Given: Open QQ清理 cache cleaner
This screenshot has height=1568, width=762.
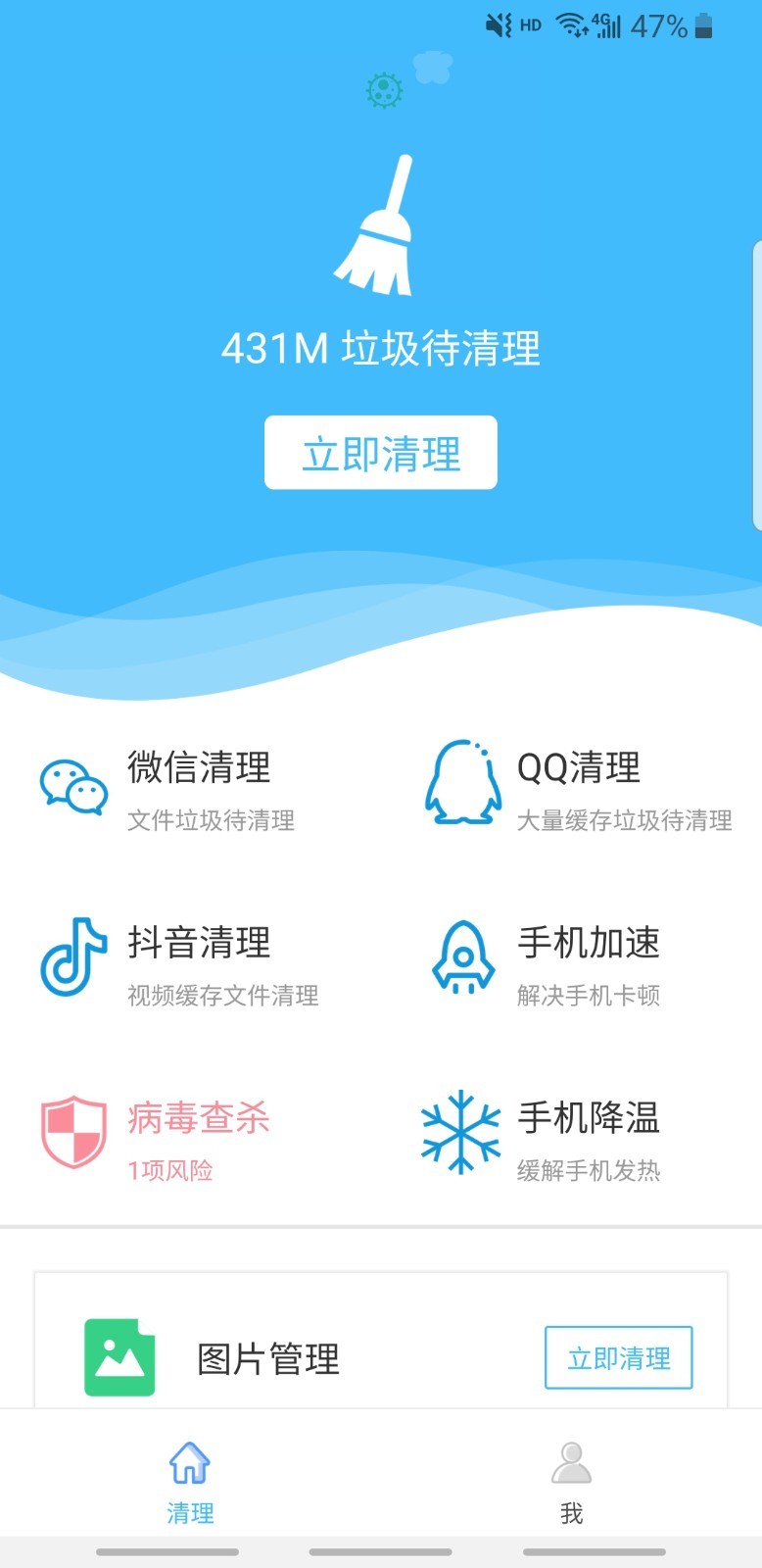Looking at the screenshot, I should point(579,789).
